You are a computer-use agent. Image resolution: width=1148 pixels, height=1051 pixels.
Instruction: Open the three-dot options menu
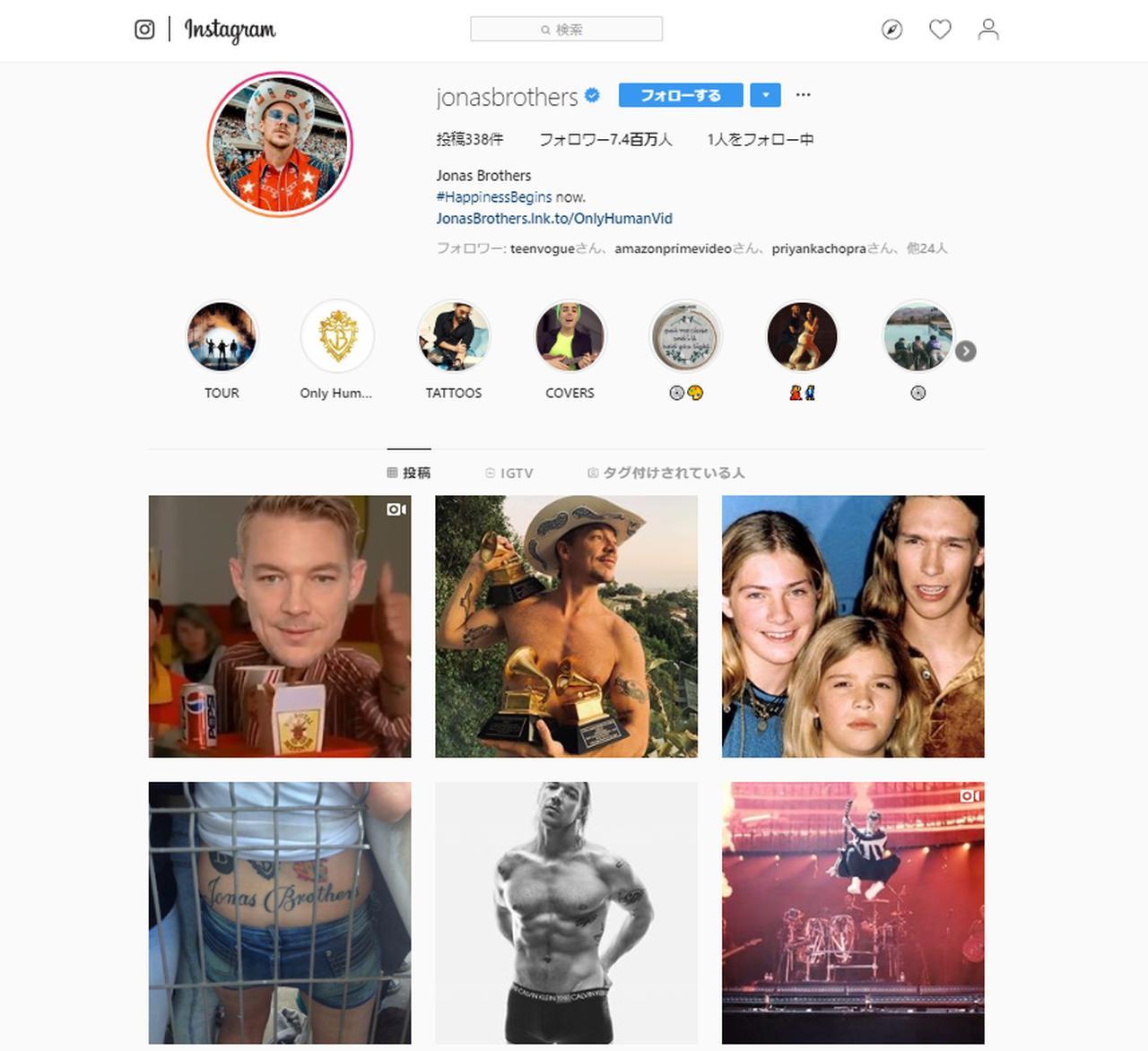pos(804,95)
